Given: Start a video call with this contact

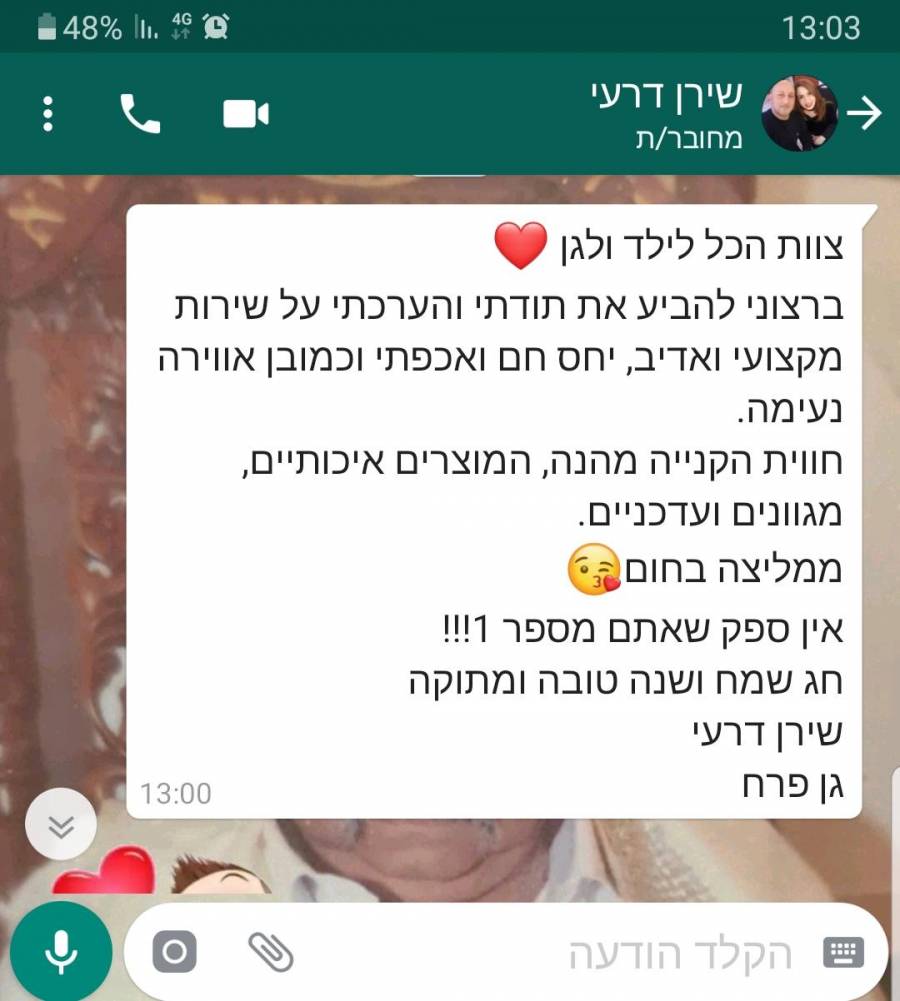Looking at the screenshot, I should tap(245, 114).
